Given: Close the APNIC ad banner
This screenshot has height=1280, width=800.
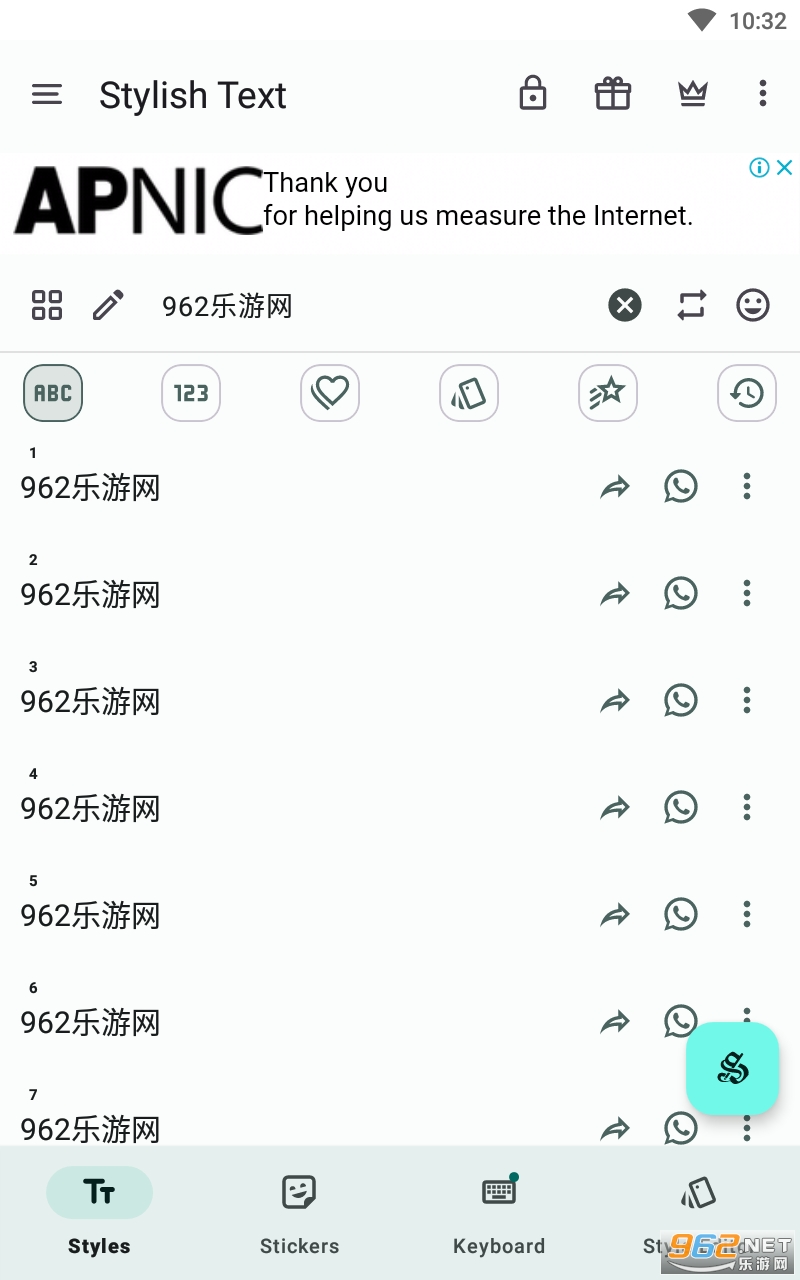Looking at the screenshot, I should coord(785,167).
